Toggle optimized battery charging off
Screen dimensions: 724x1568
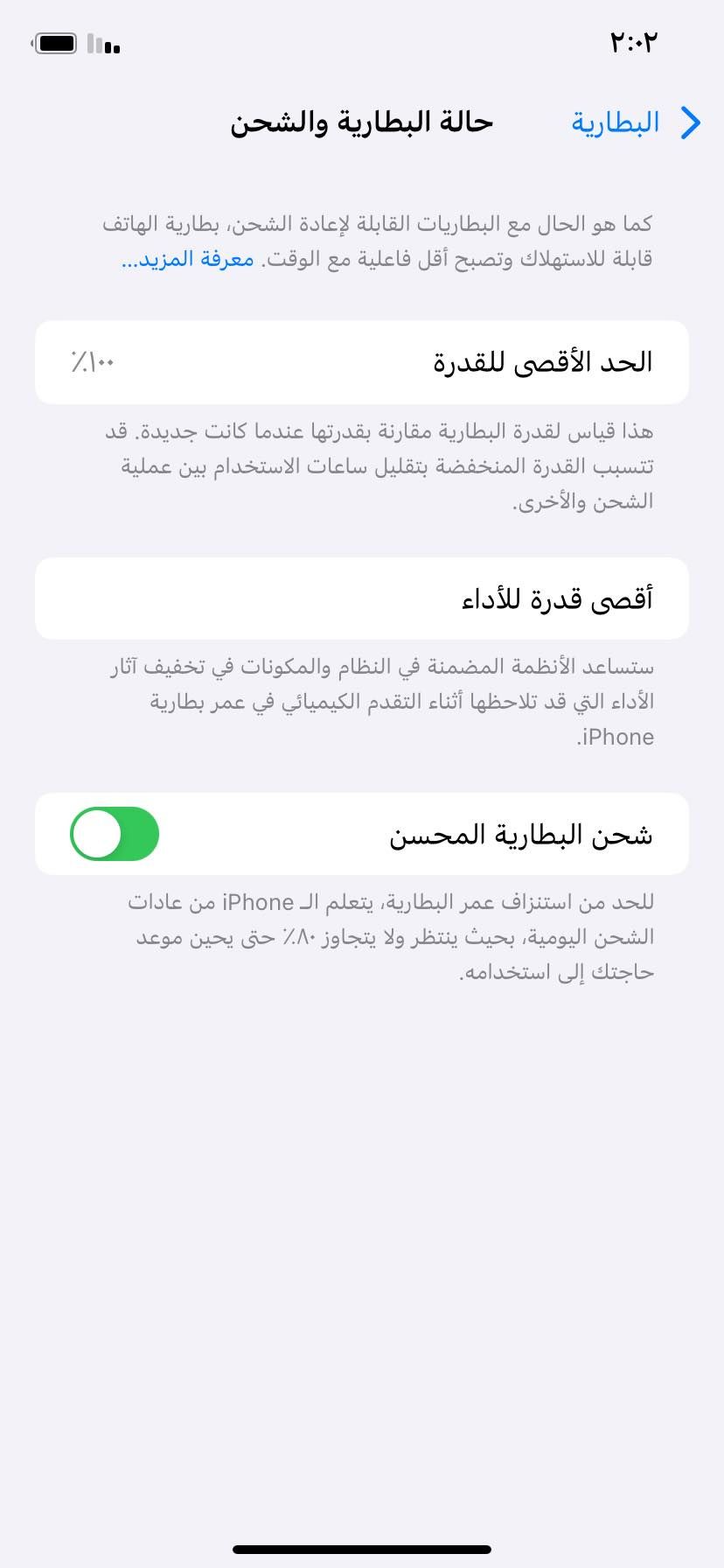click(x=114, y=834)
